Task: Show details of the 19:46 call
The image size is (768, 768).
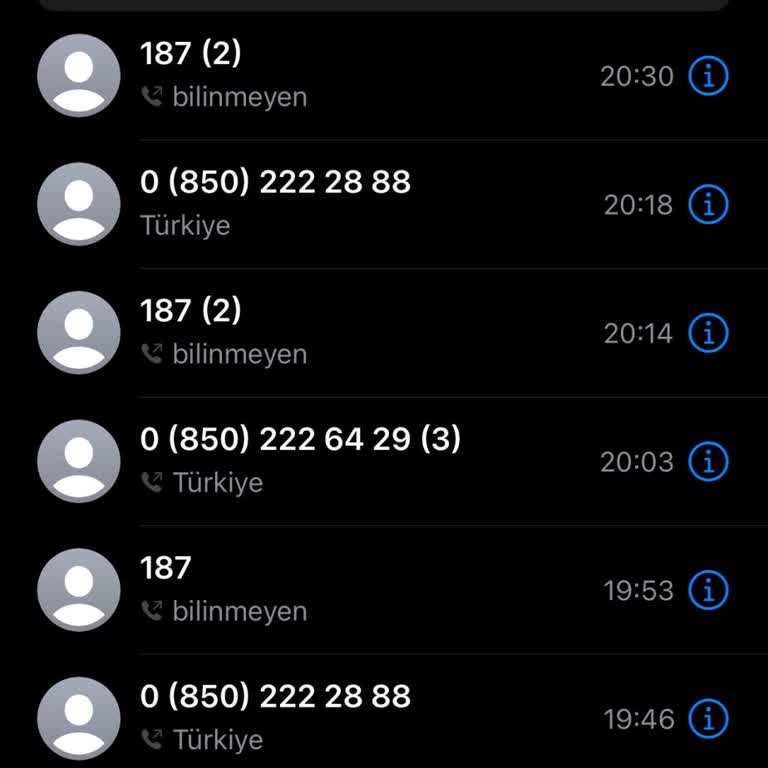Action: click(709, 718)
